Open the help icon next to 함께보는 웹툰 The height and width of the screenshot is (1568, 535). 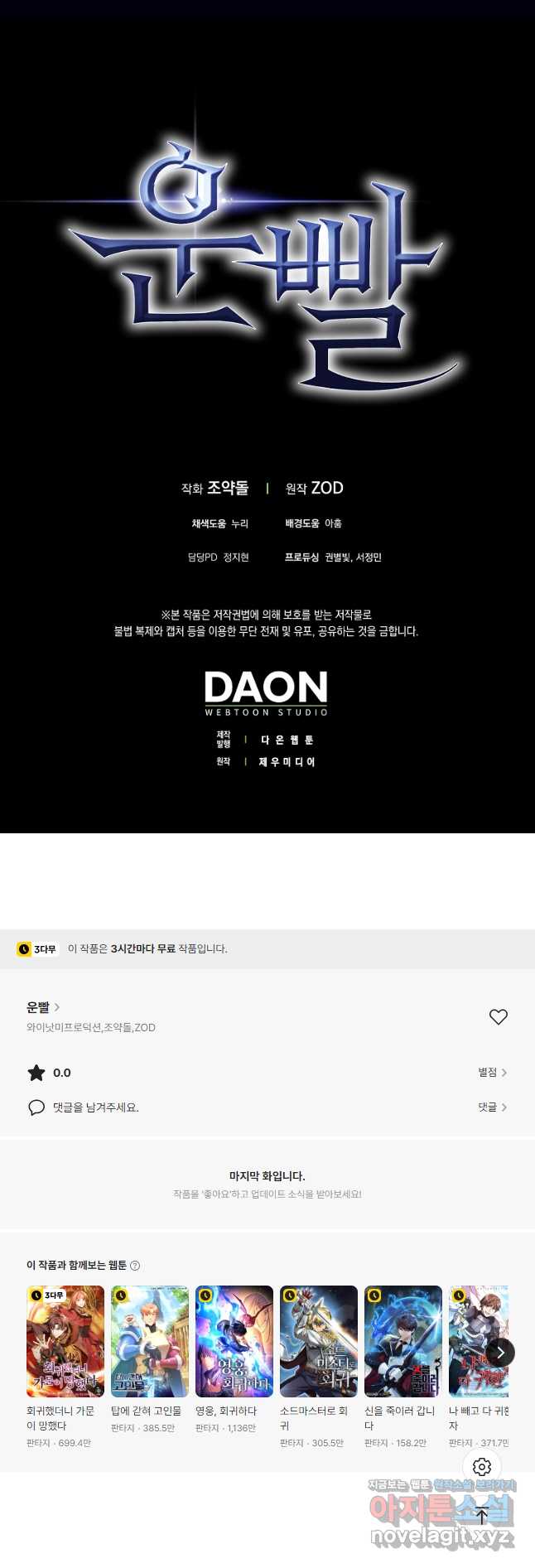[135, 1266]
